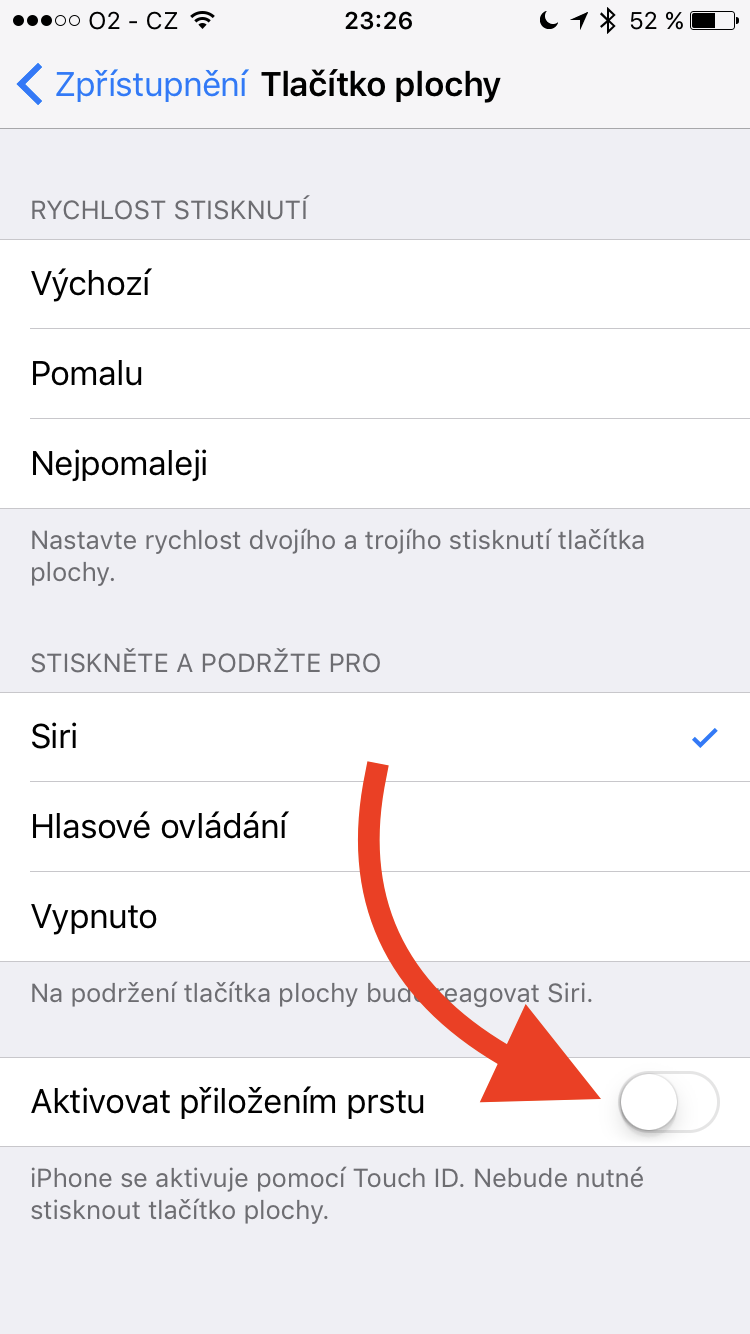Image resolution: width=750 pixels, height=1334 pixels.
Task: Select Výchozí press speed
Action: coord(375,284)
